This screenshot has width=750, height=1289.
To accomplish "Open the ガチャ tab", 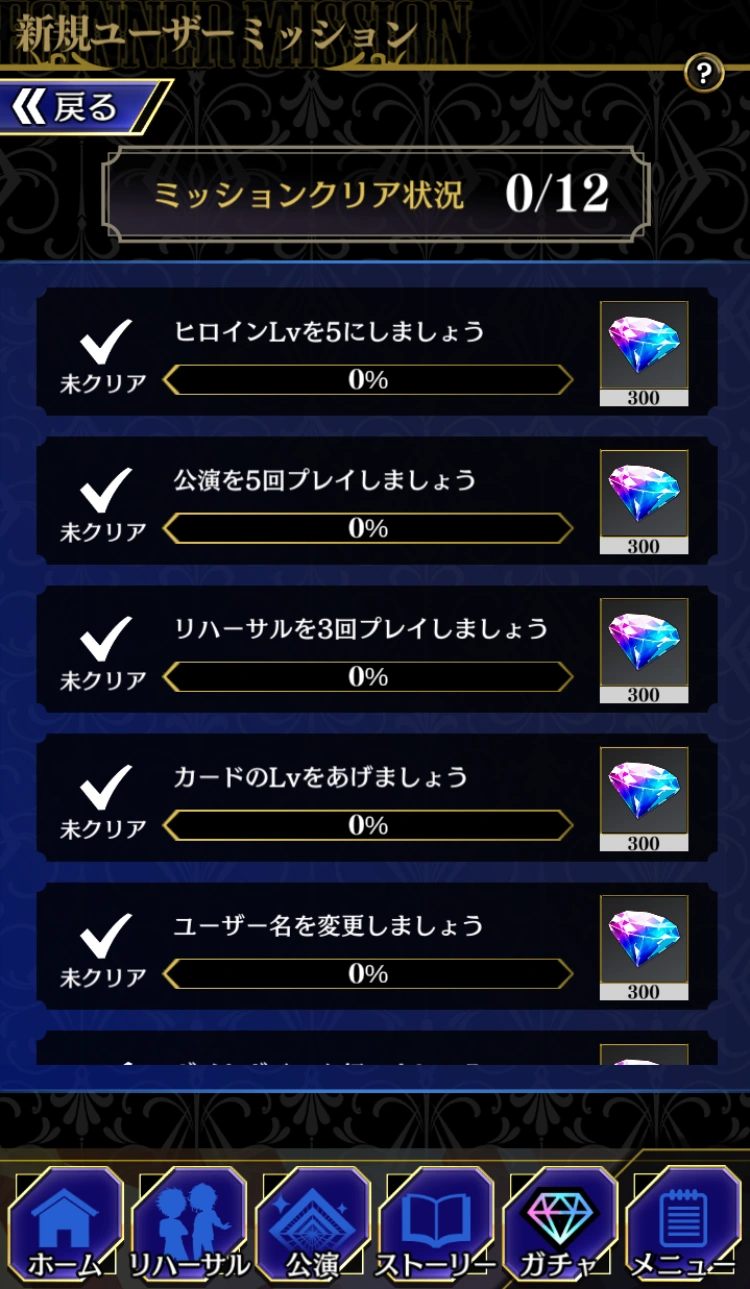I will point(560,1224).
